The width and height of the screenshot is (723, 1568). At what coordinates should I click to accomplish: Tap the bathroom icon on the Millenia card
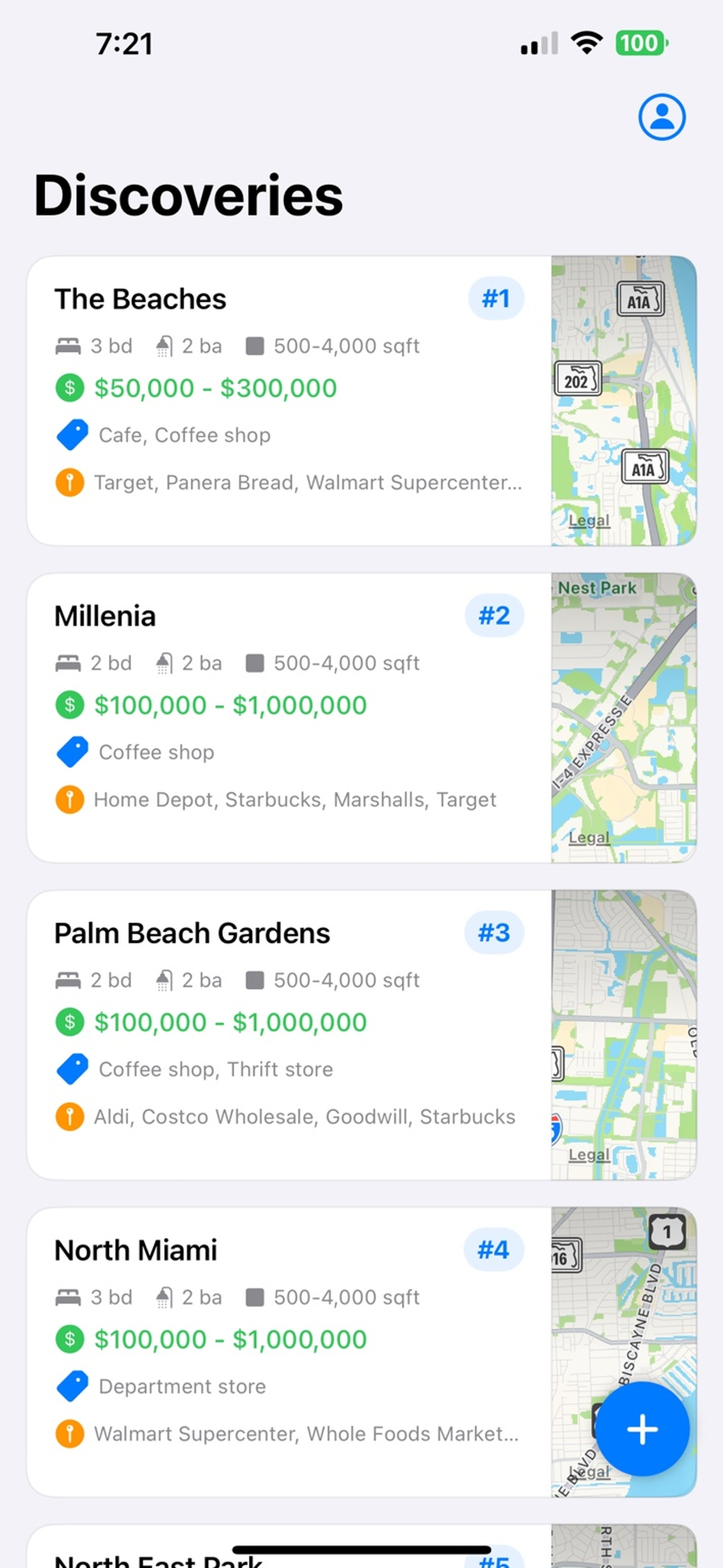click(164, 662)
